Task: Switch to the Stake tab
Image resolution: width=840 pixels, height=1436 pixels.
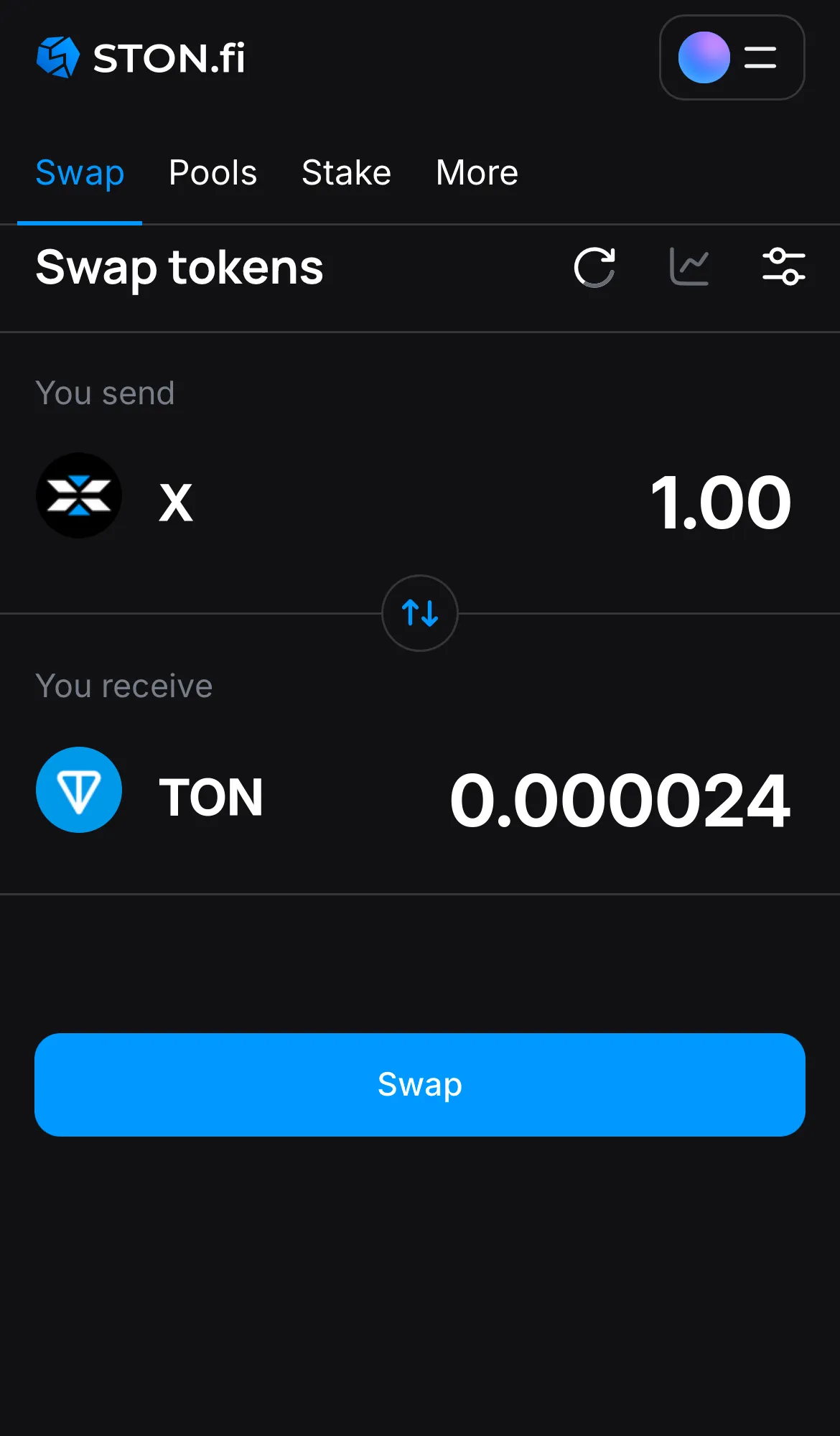Action: click(x=346, y=172)
